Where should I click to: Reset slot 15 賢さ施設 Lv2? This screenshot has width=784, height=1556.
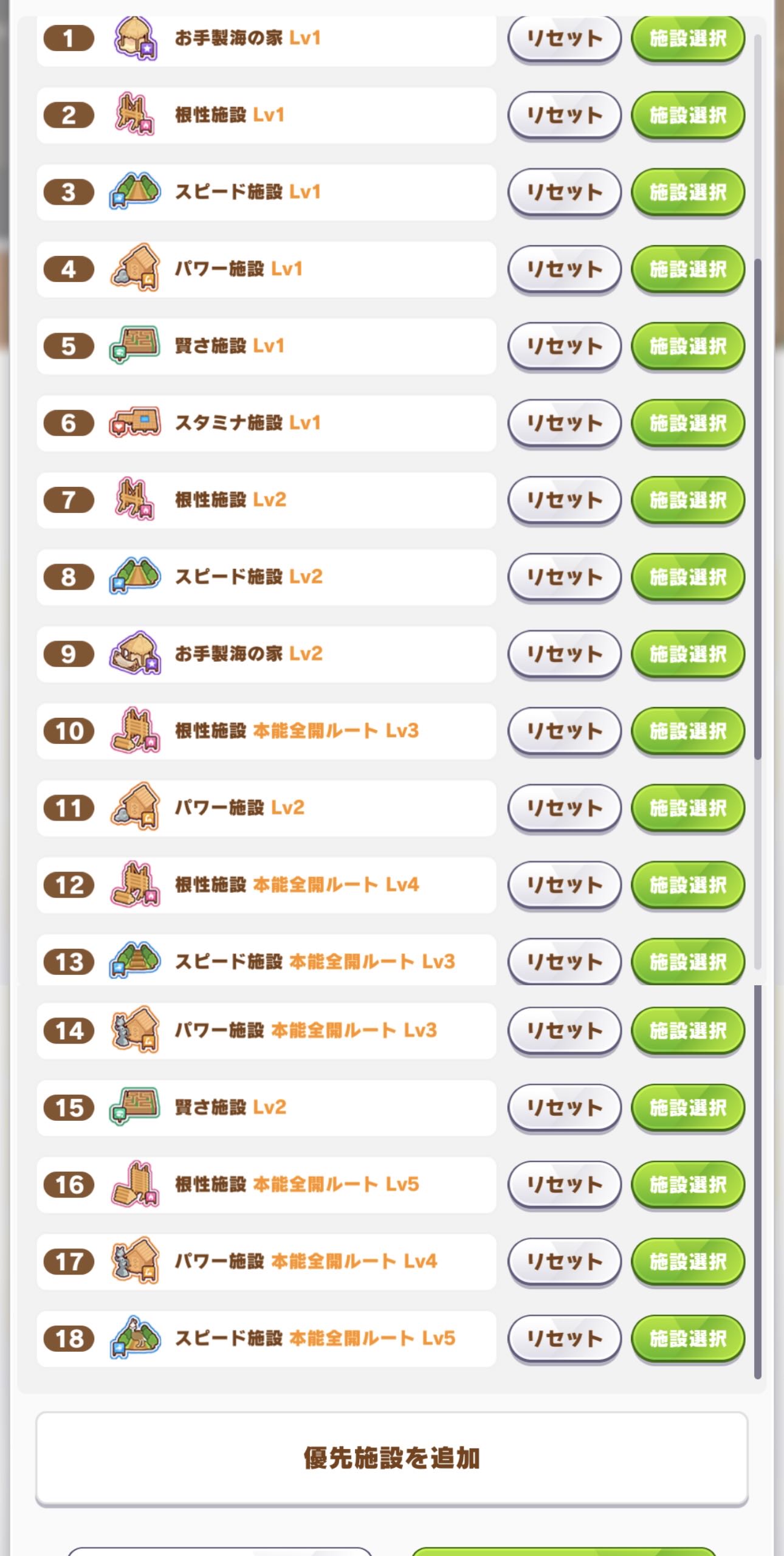click(564, 1107)
